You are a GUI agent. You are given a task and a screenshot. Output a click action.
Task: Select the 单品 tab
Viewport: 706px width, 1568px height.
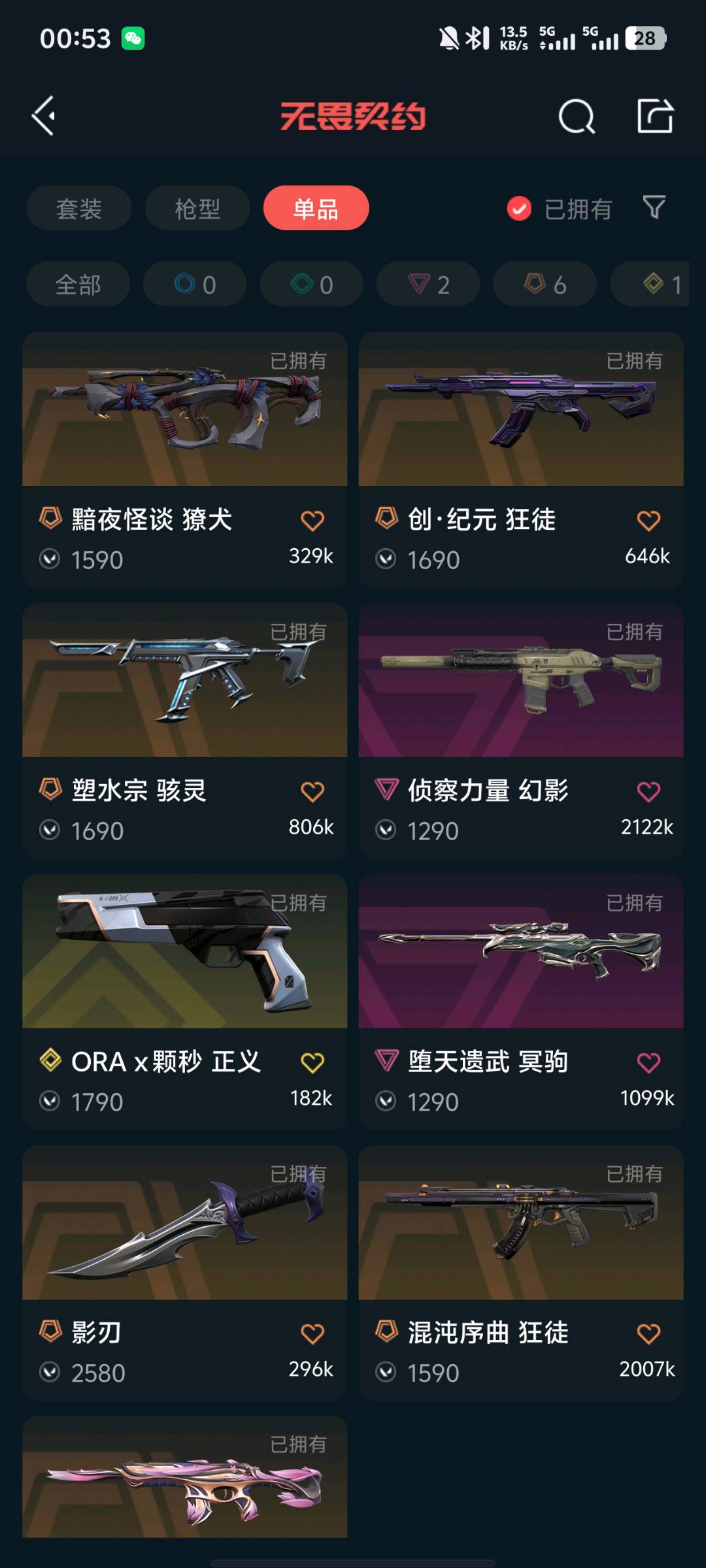click(316, 208)
